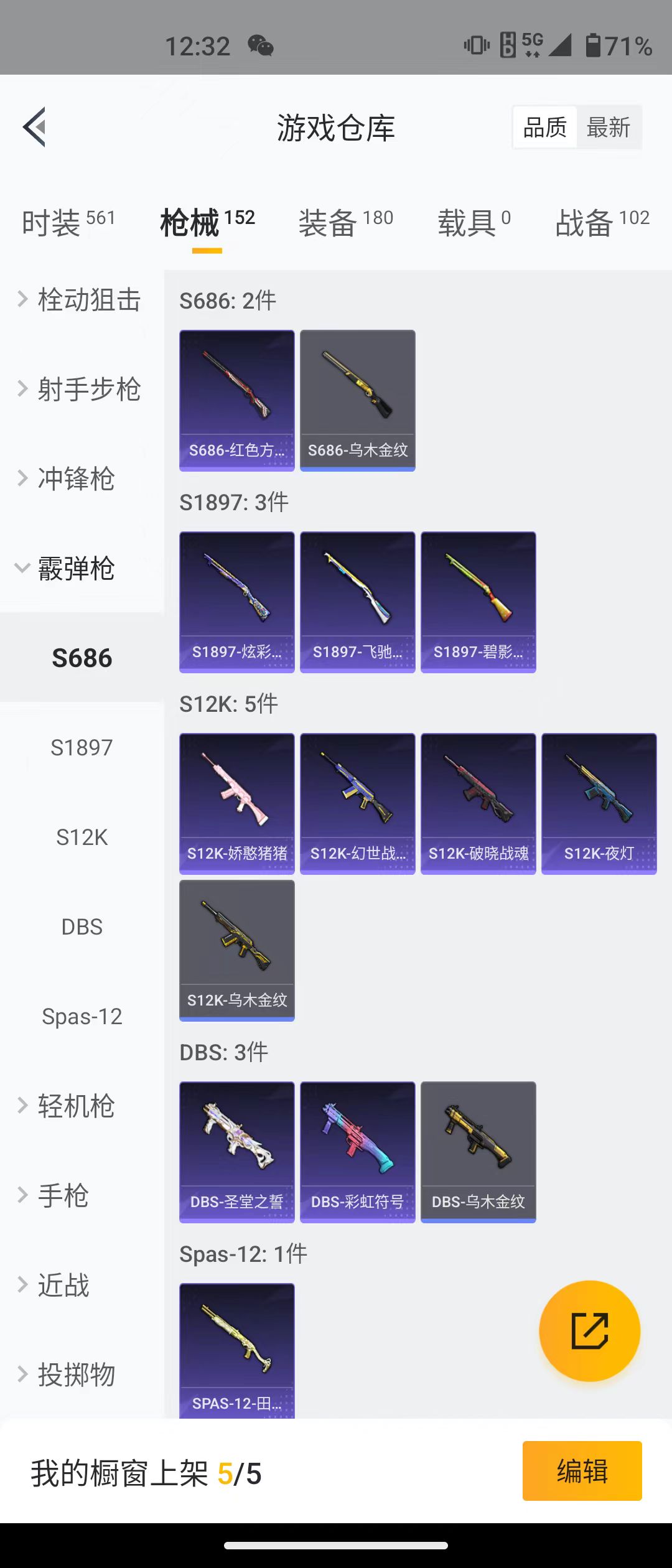
Task: Collapse the 霰弹枪 category
Action: coord(75,568)
